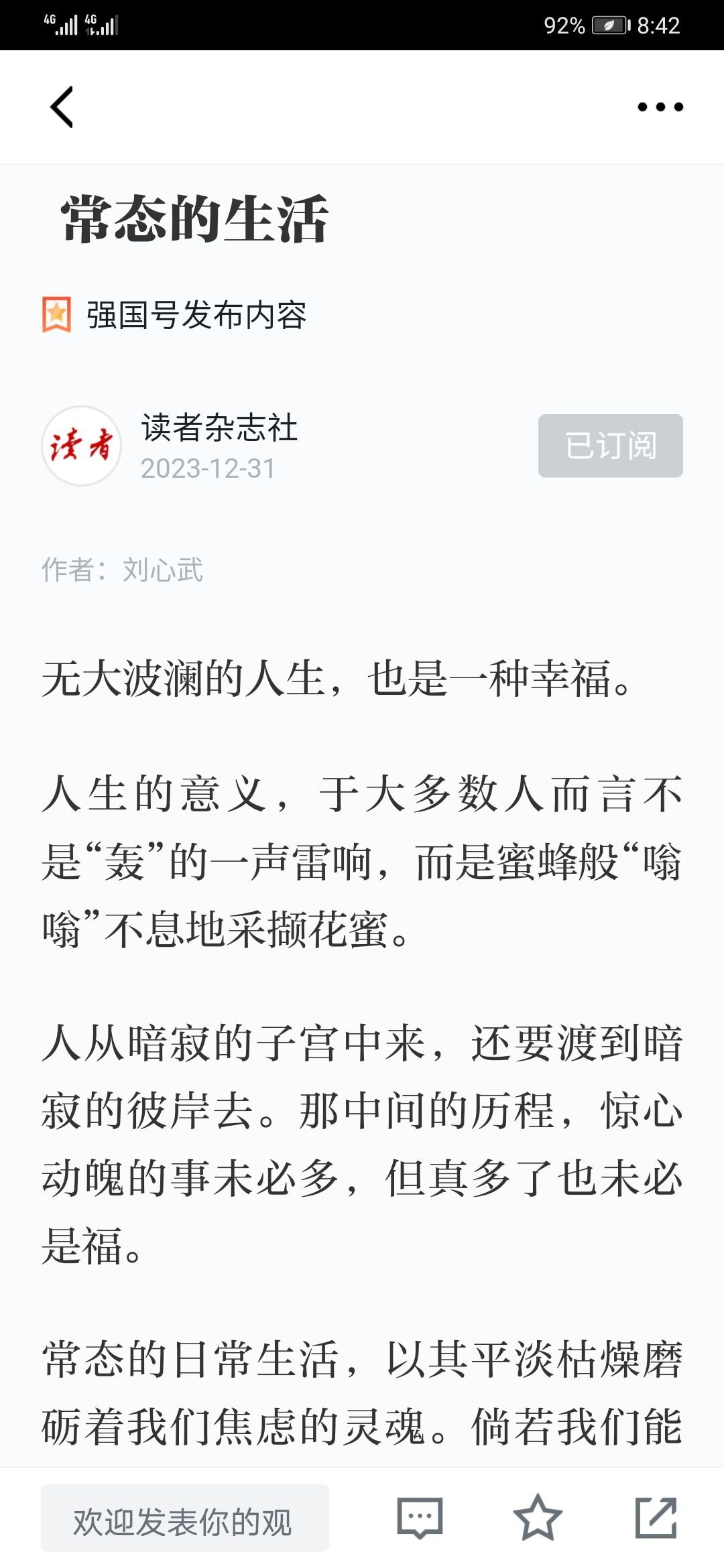Viewport: 724px width, 1568px height.
Task: Share the article using the share icon
Action: (x=656, y=1518)
